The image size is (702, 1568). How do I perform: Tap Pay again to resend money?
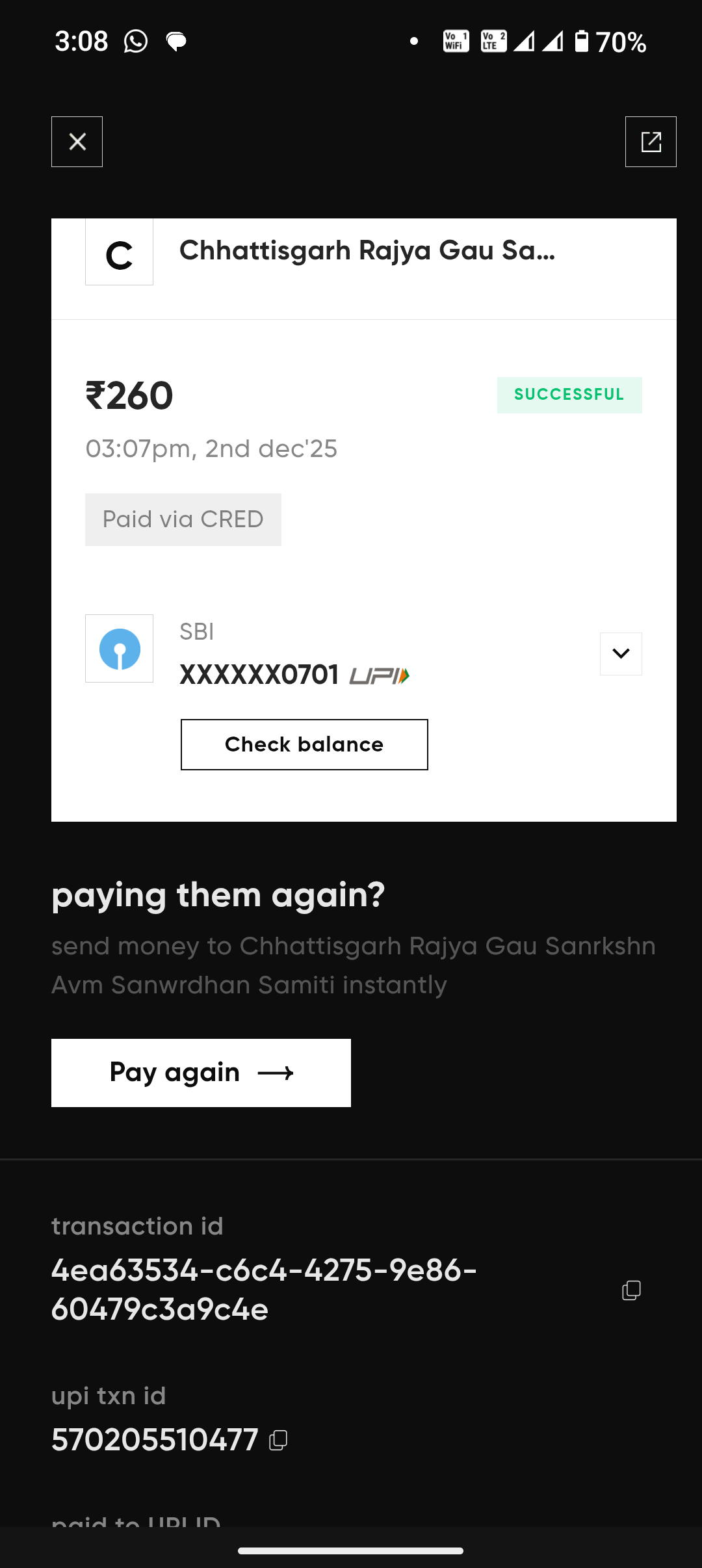(201, 1073)
